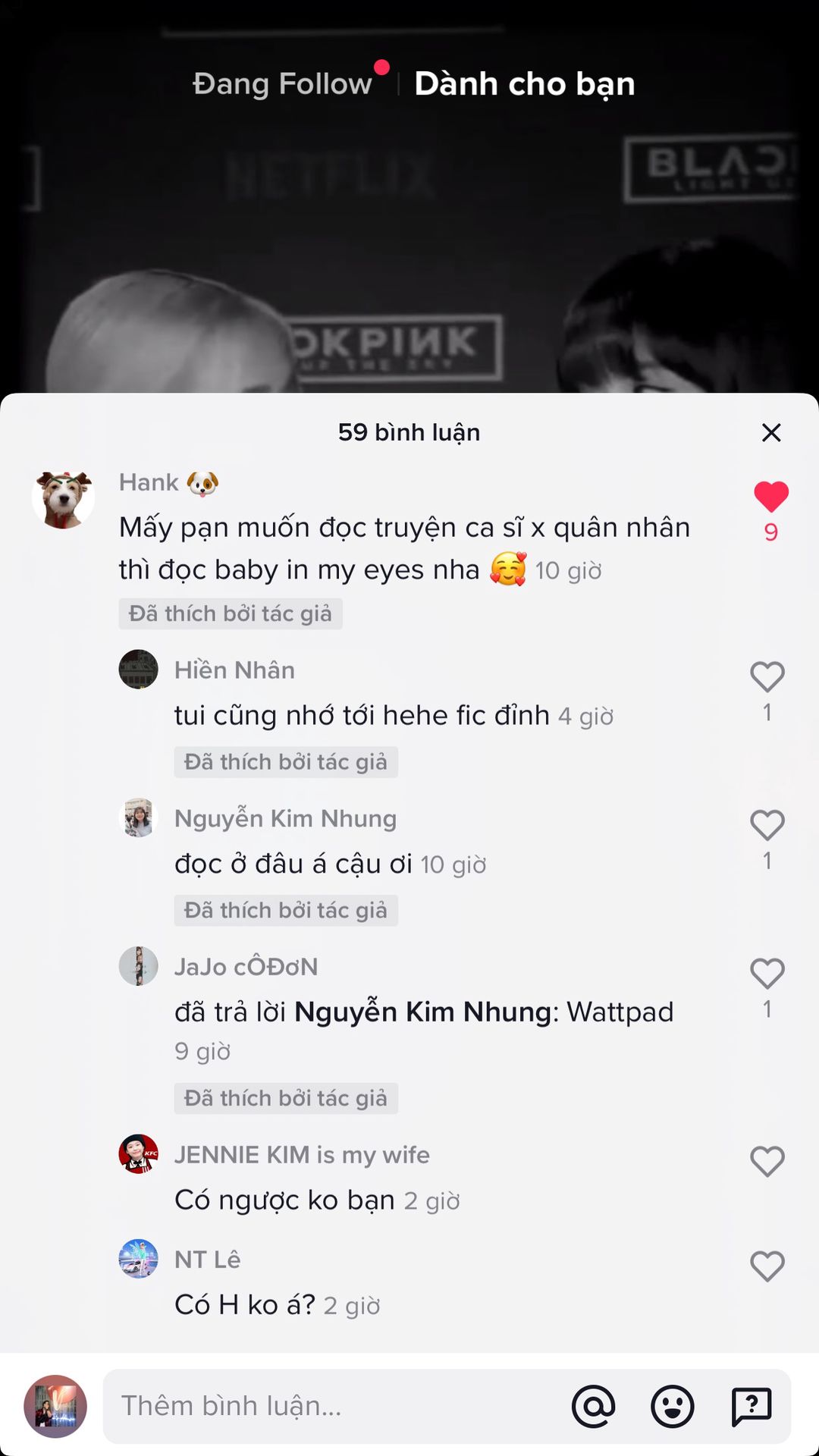Screen dimensions: 819x1456
Task: Open the question bubble icon
Action: click(751, 1406)
